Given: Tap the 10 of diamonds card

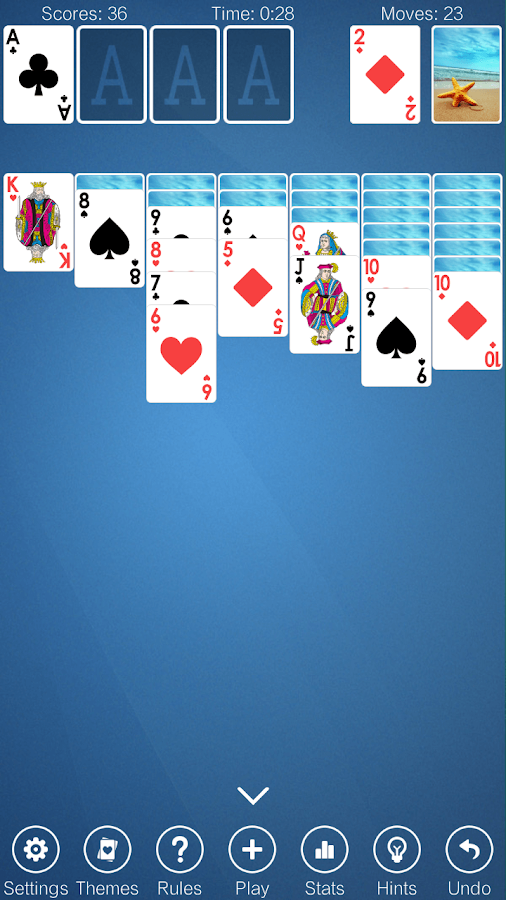Looking at the screenshot, I should pyautogui.click(x=468, y=321).
